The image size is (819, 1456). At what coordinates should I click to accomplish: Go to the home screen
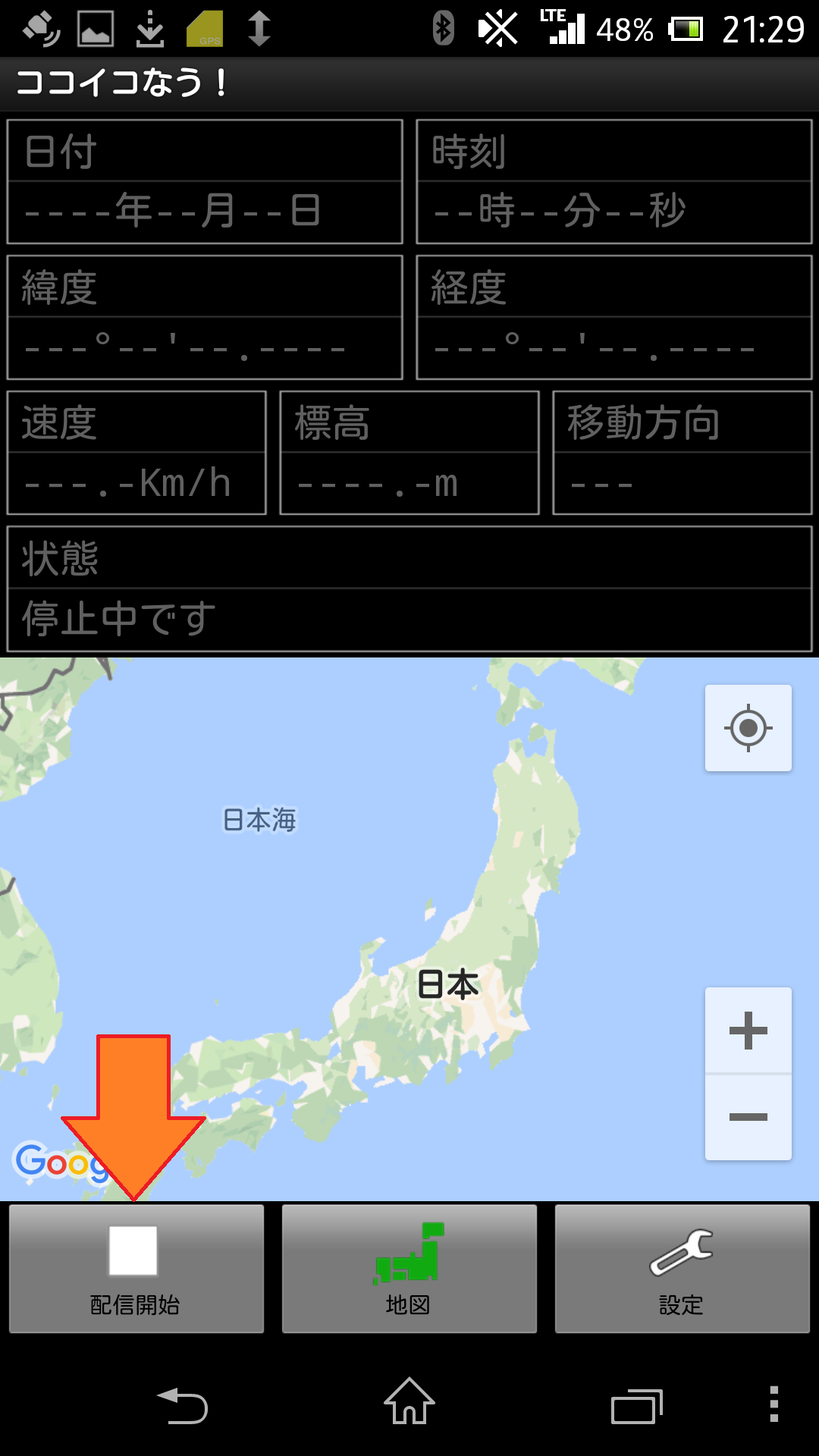click(x=409, y=1403)
